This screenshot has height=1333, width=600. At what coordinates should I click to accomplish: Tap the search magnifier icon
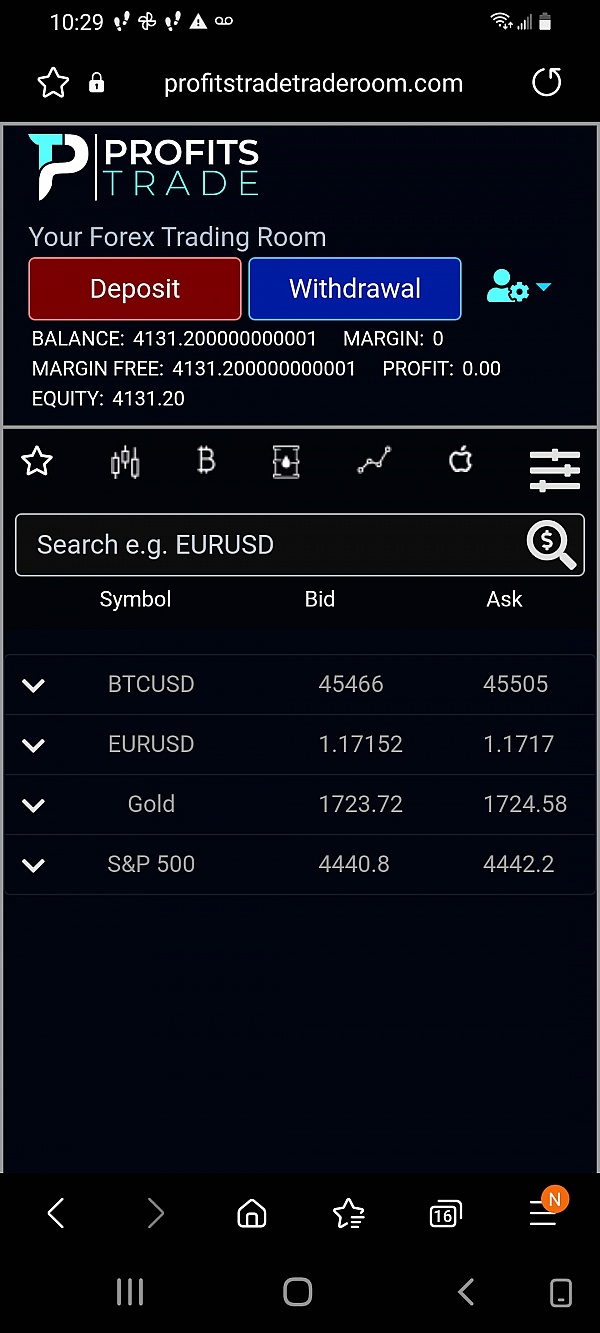tap(551, 545)
